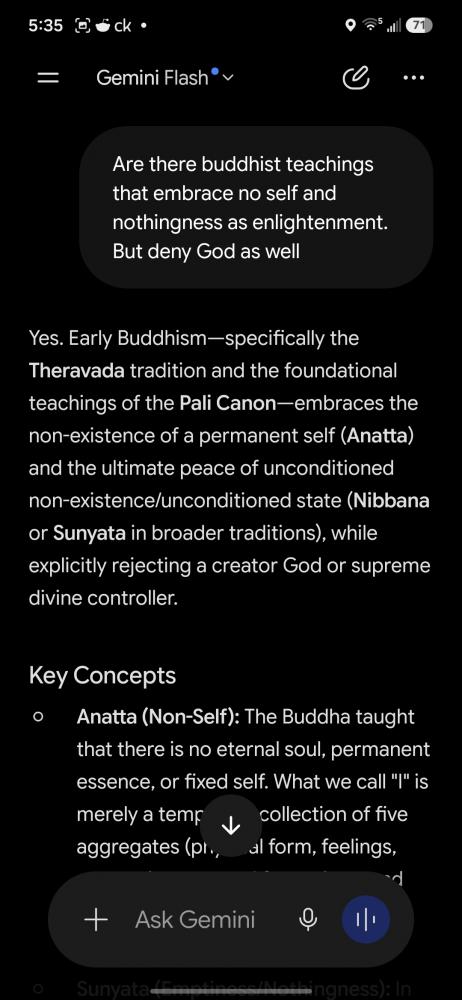
Task: Tap the plus attach icon
Action: coord(96,920)
